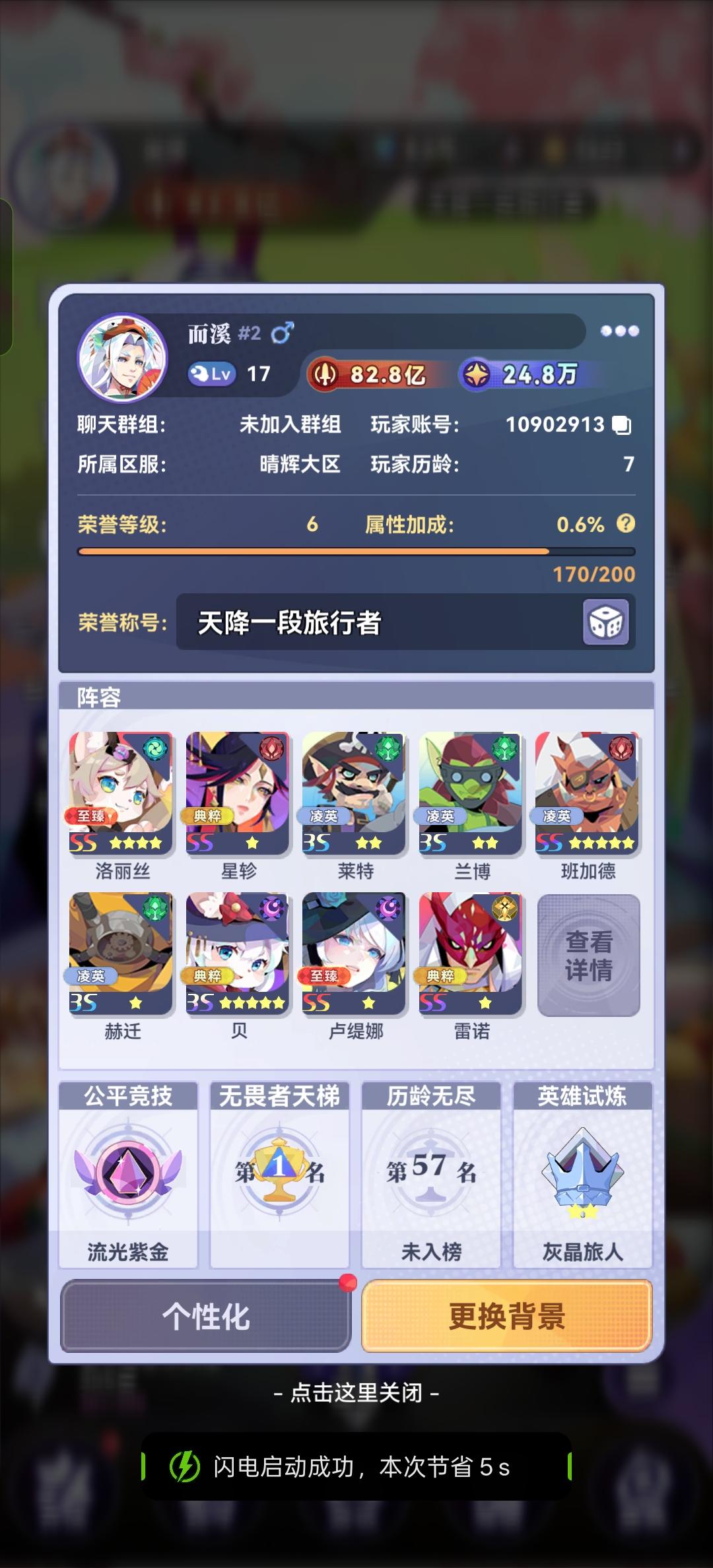
Task: Select the 班加德 hero portrait
Action: point(585,792)
